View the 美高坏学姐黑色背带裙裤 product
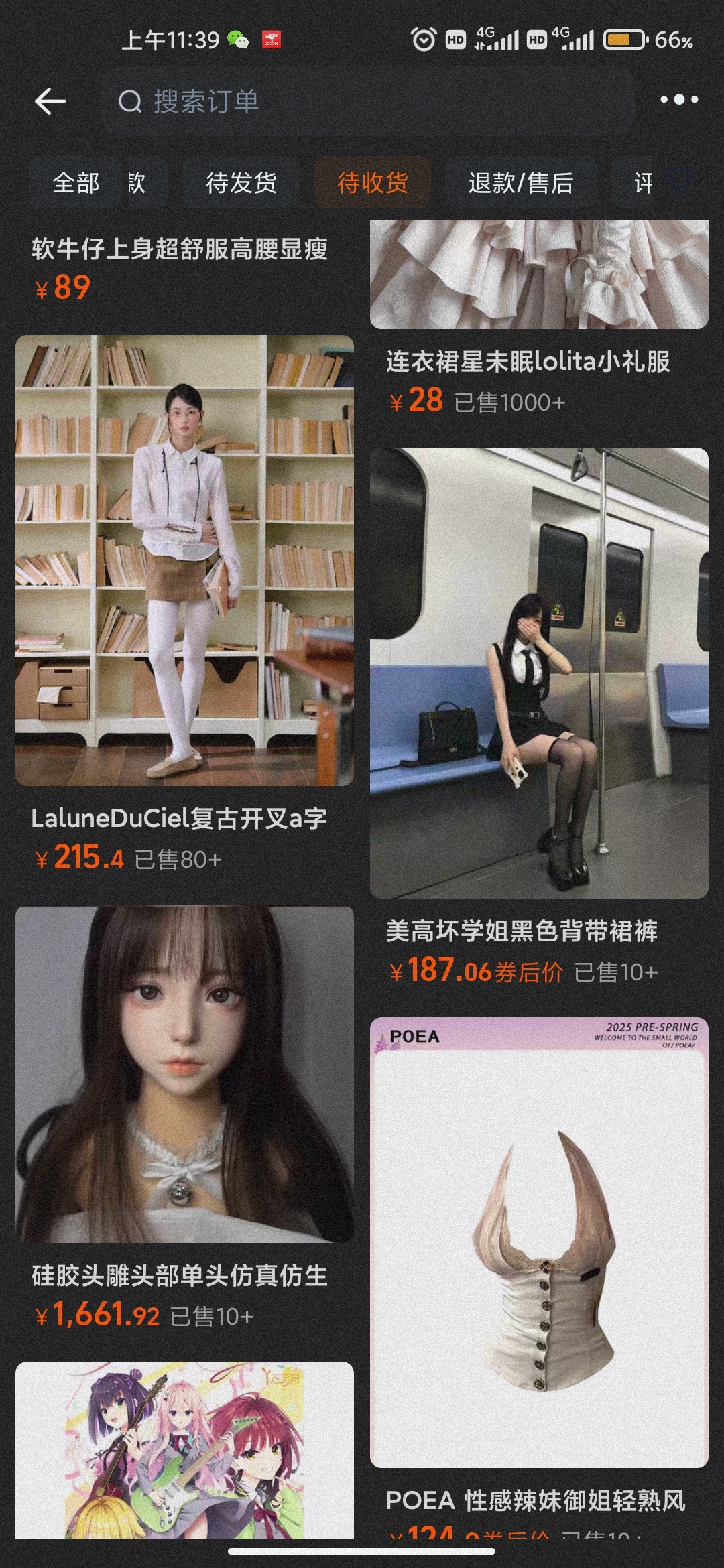The image size is (724, 1568). tap(539, 673)
